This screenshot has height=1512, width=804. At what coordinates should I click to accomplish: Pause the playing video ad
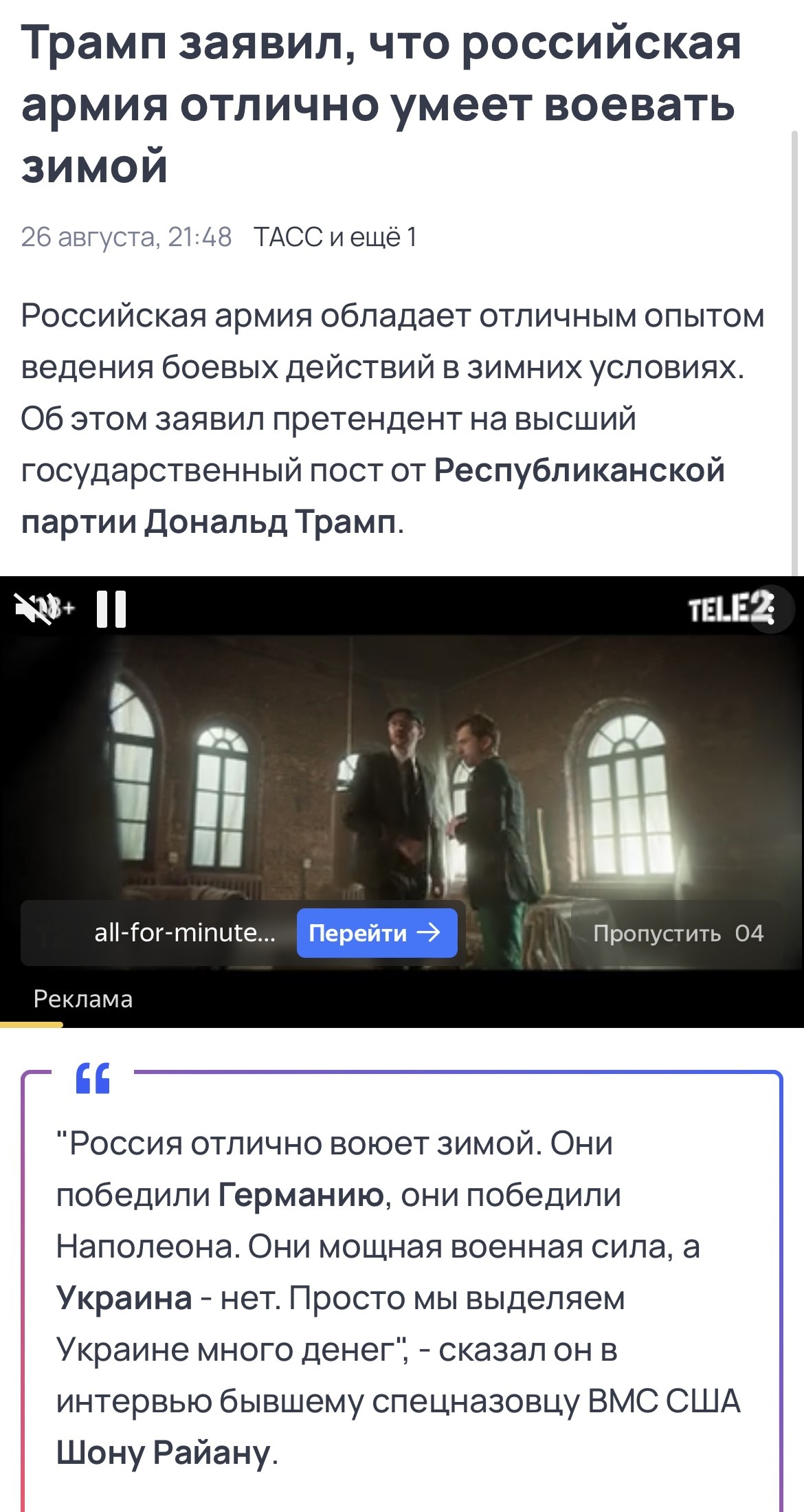coord(111,609)
